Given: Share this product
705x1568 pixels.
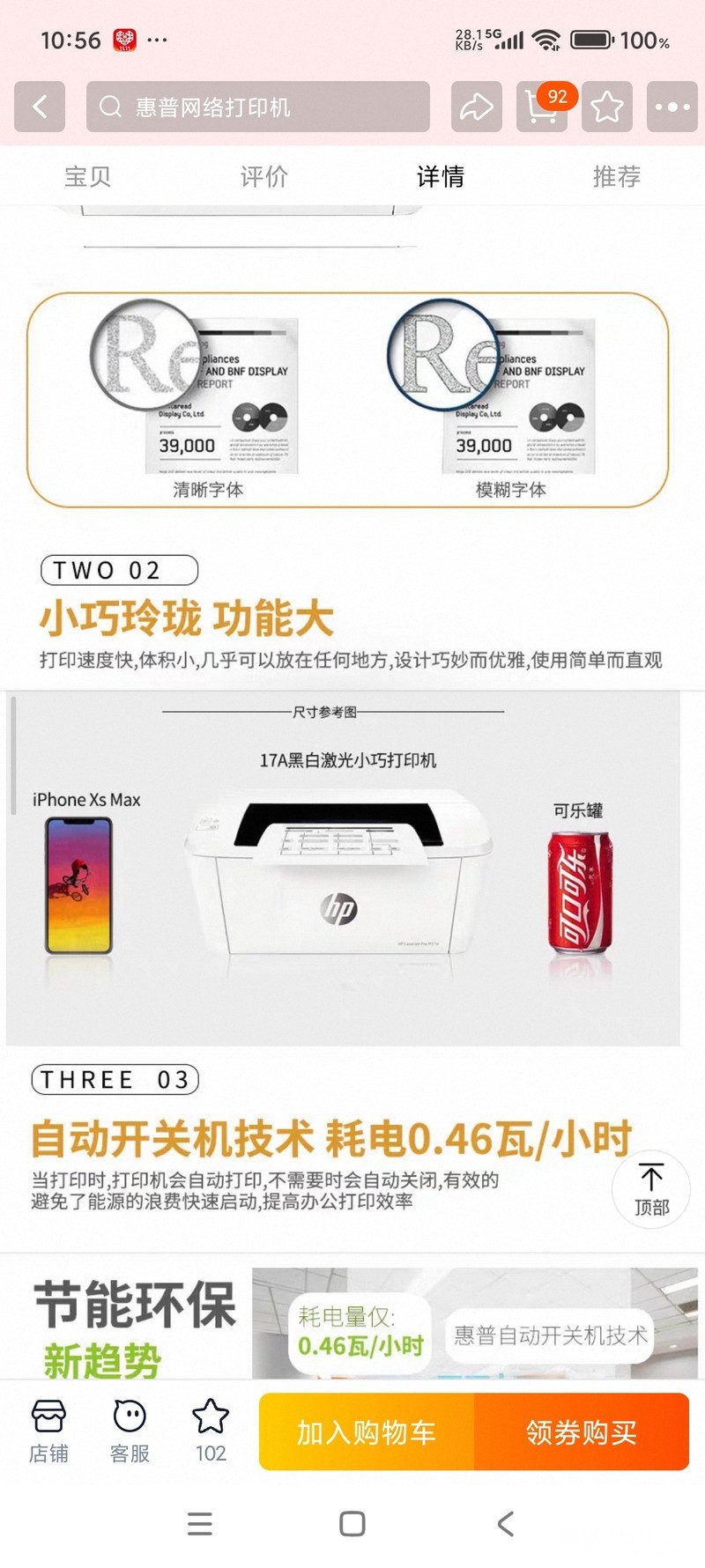Looking at the screenshot, I should point(477,107).
